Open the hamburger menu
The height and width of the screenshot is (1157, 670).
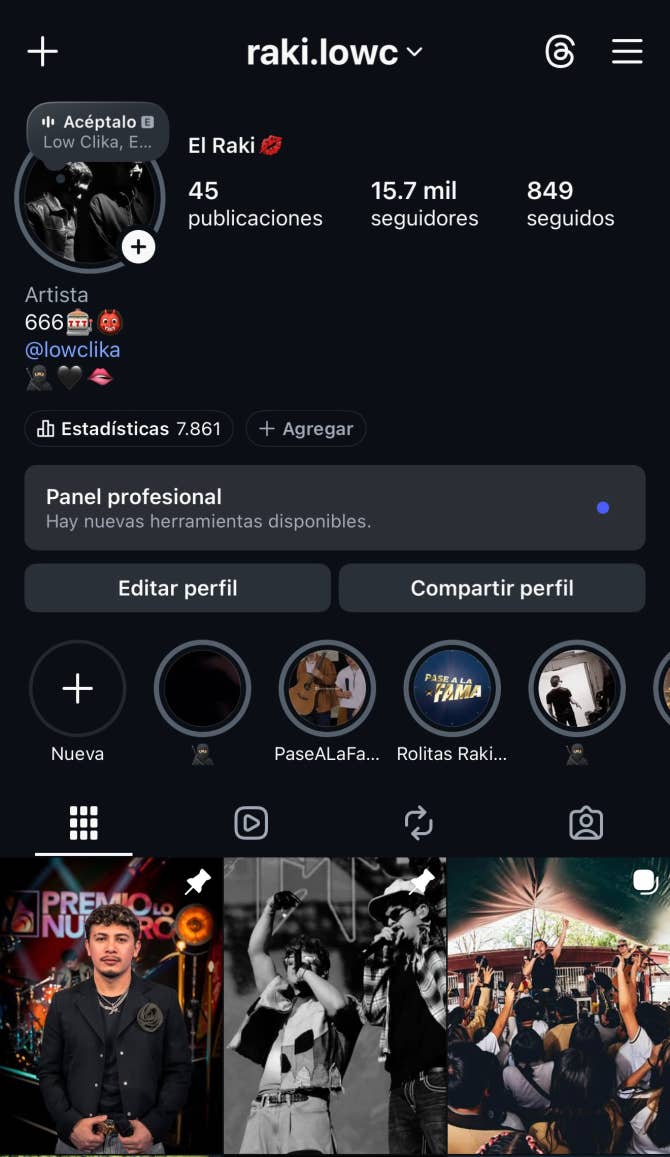point(627,52)
